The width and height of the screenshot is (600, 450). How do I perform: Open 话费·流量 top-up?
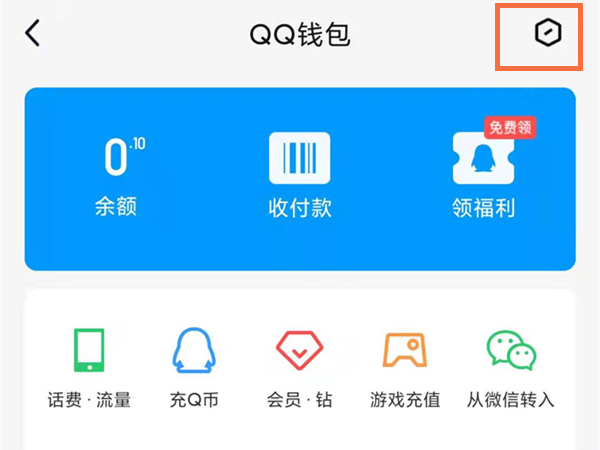[x=89, y=367]
